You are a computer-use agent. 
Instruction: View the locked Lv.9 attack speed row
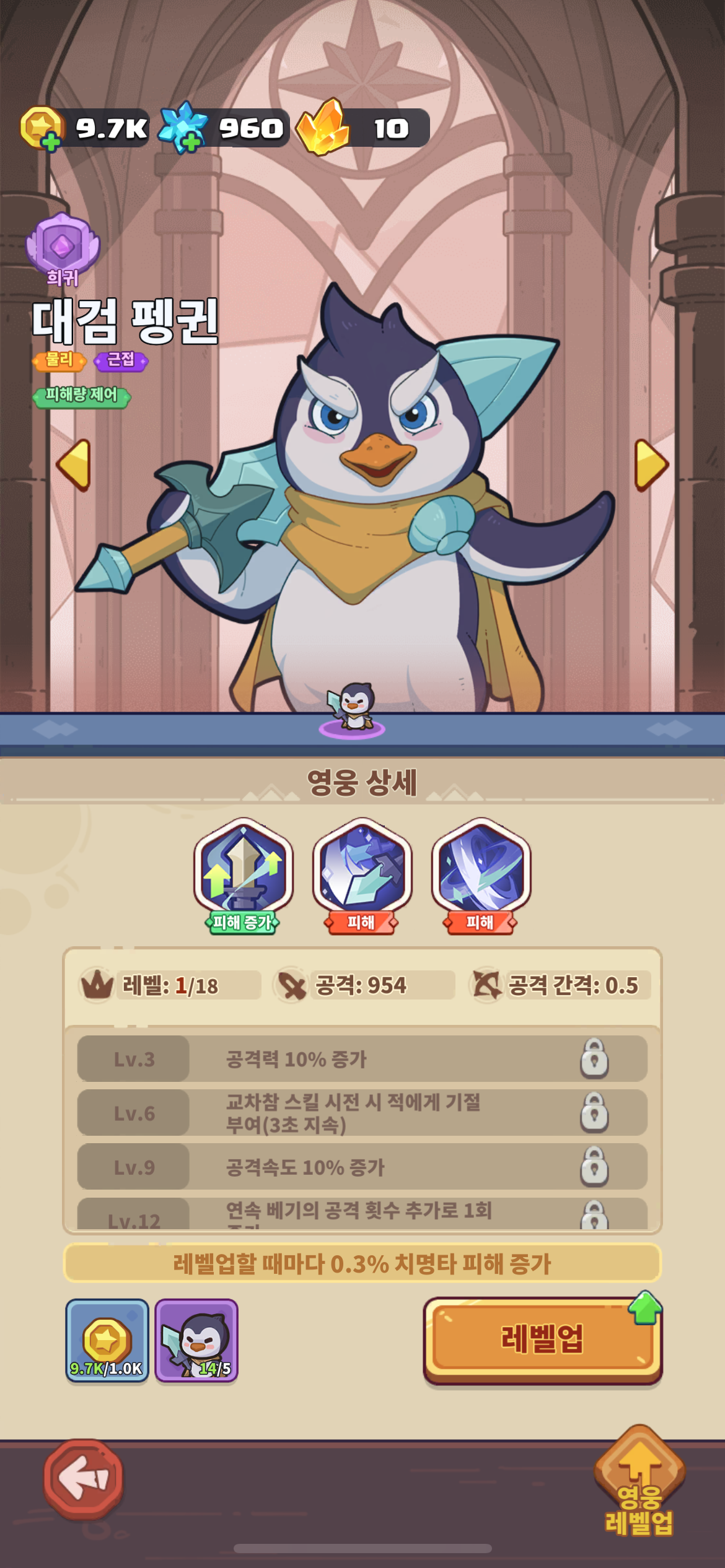(362, 1167)
